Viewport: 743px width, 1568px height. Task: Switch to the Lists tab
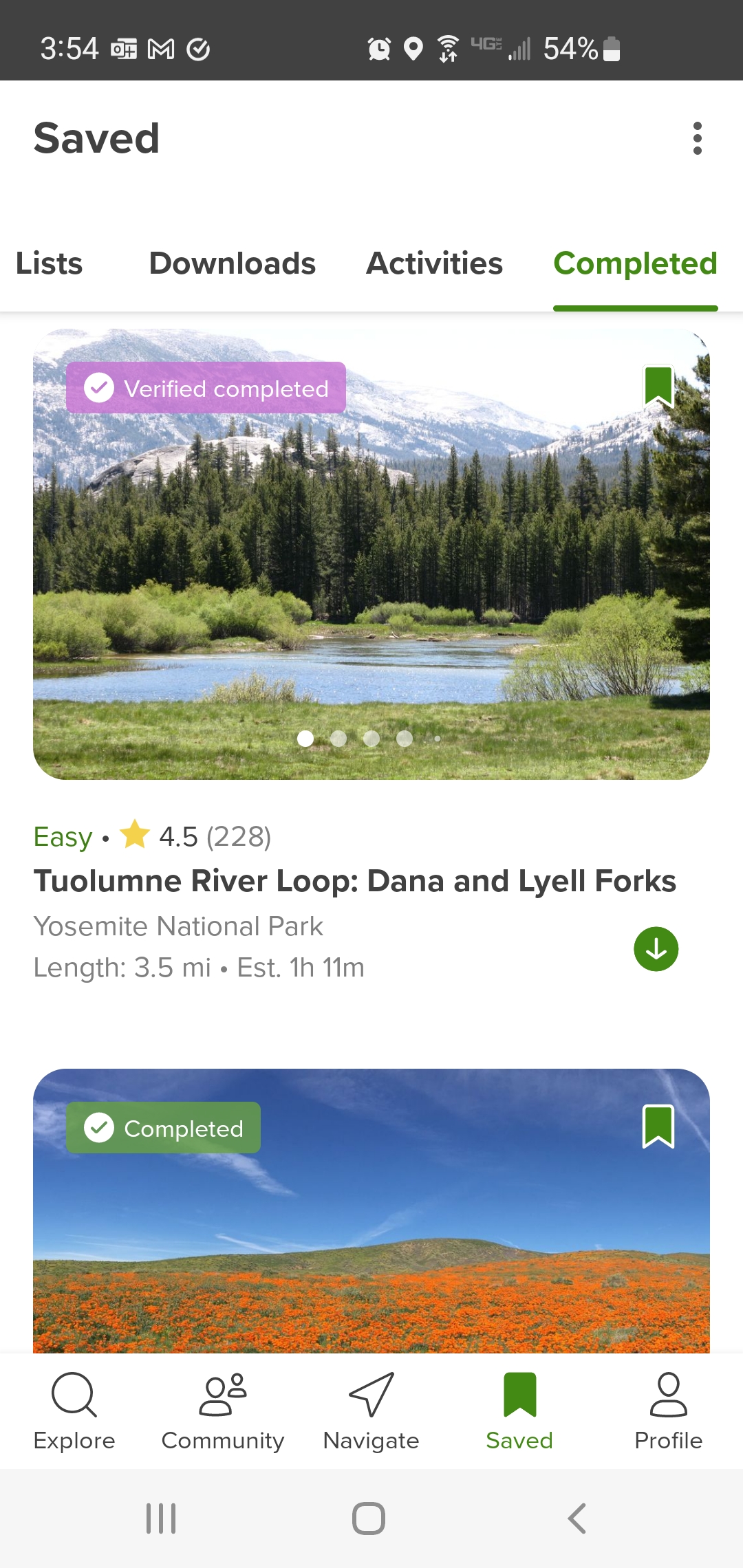[49, 263]
